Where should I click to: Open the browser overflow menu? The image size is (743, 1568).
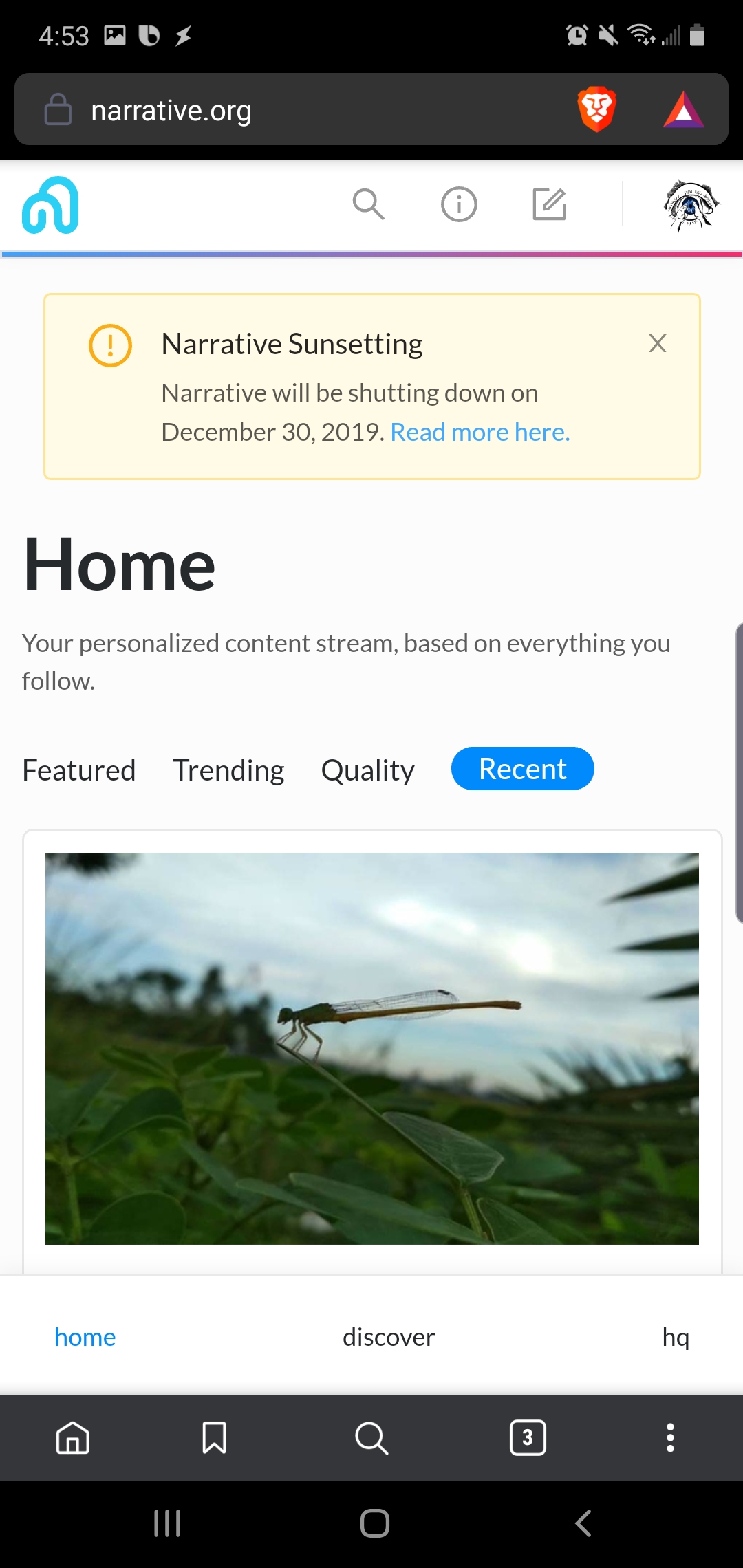coord(670,1437)
